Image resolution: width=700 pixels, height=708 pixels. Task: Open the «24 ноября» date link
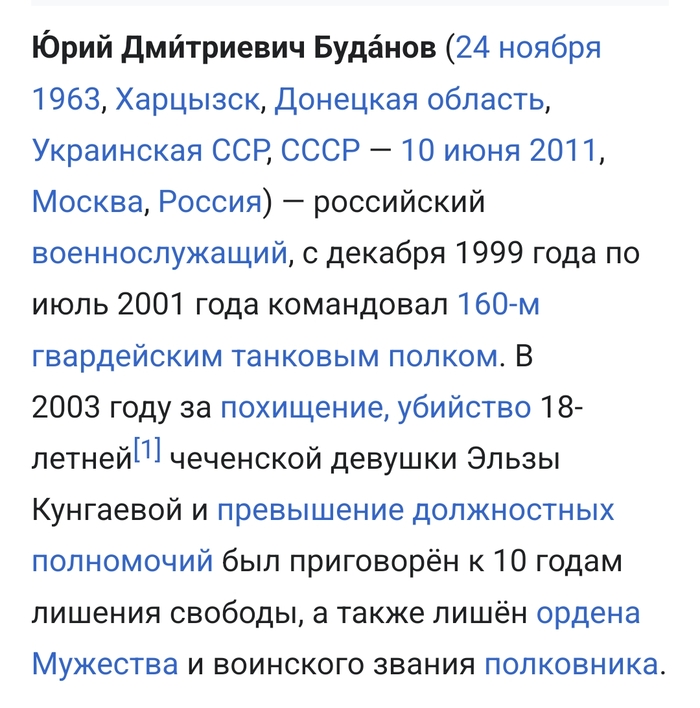[528, 48]
